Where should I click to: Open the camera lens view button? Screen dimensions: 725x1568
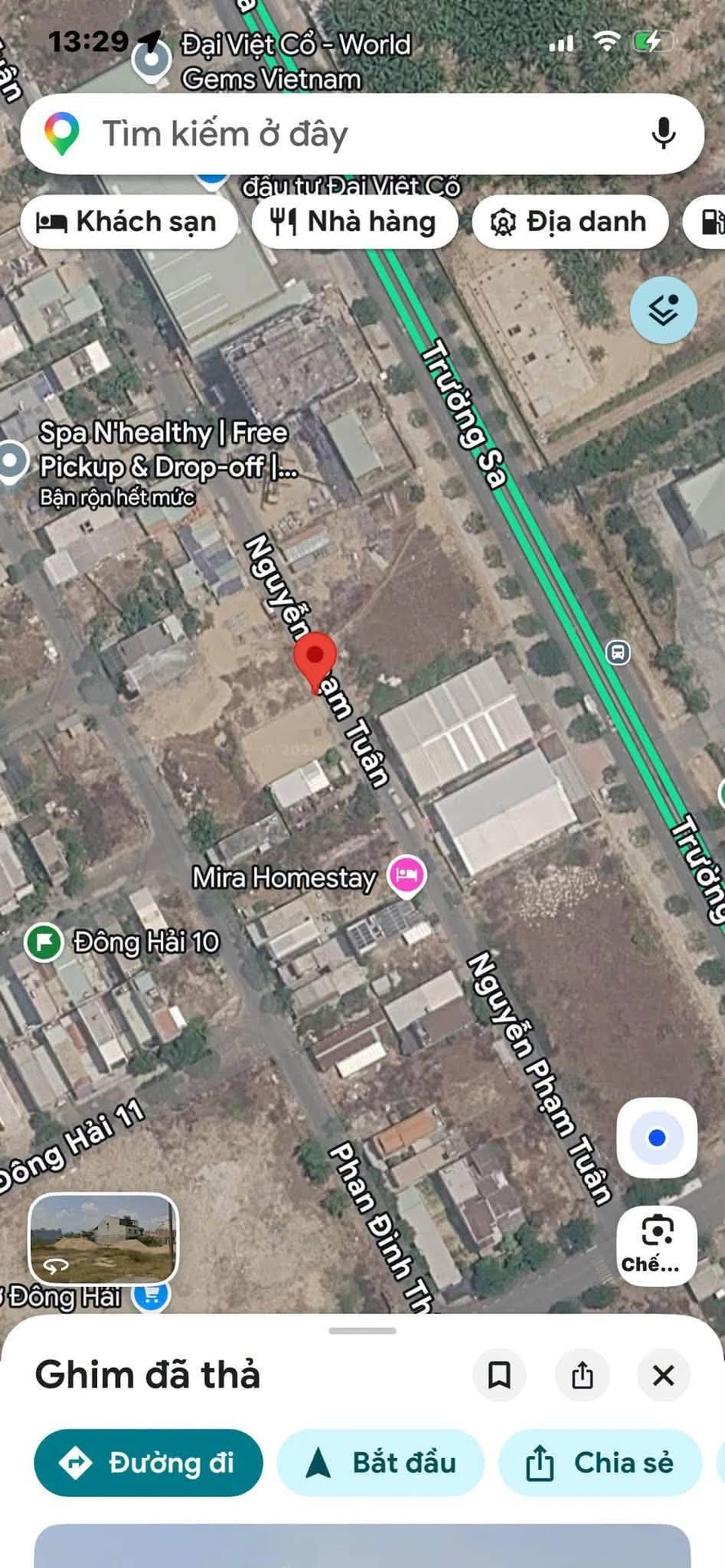tap(656, 1245)
